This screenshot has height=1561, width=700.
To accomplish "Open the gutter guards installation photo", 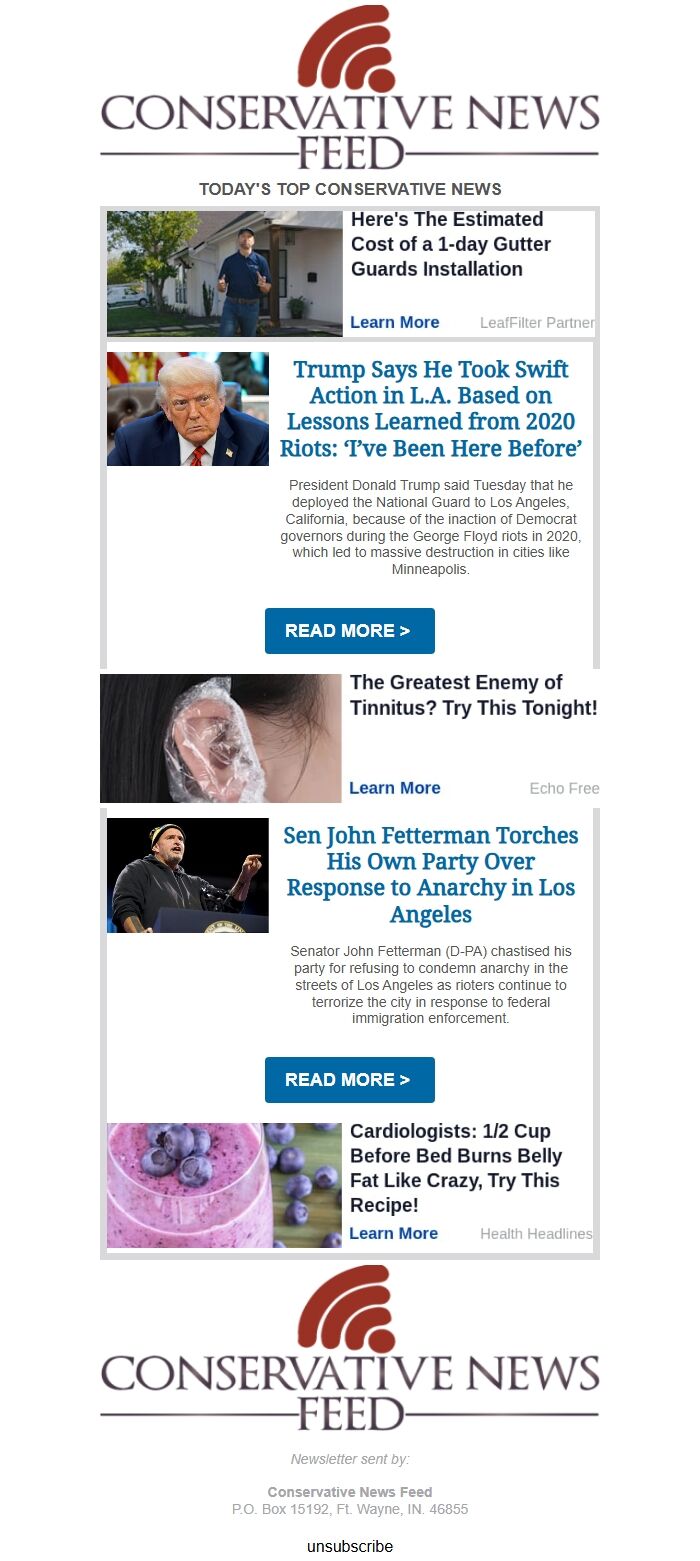I will (x=224, y=273).
